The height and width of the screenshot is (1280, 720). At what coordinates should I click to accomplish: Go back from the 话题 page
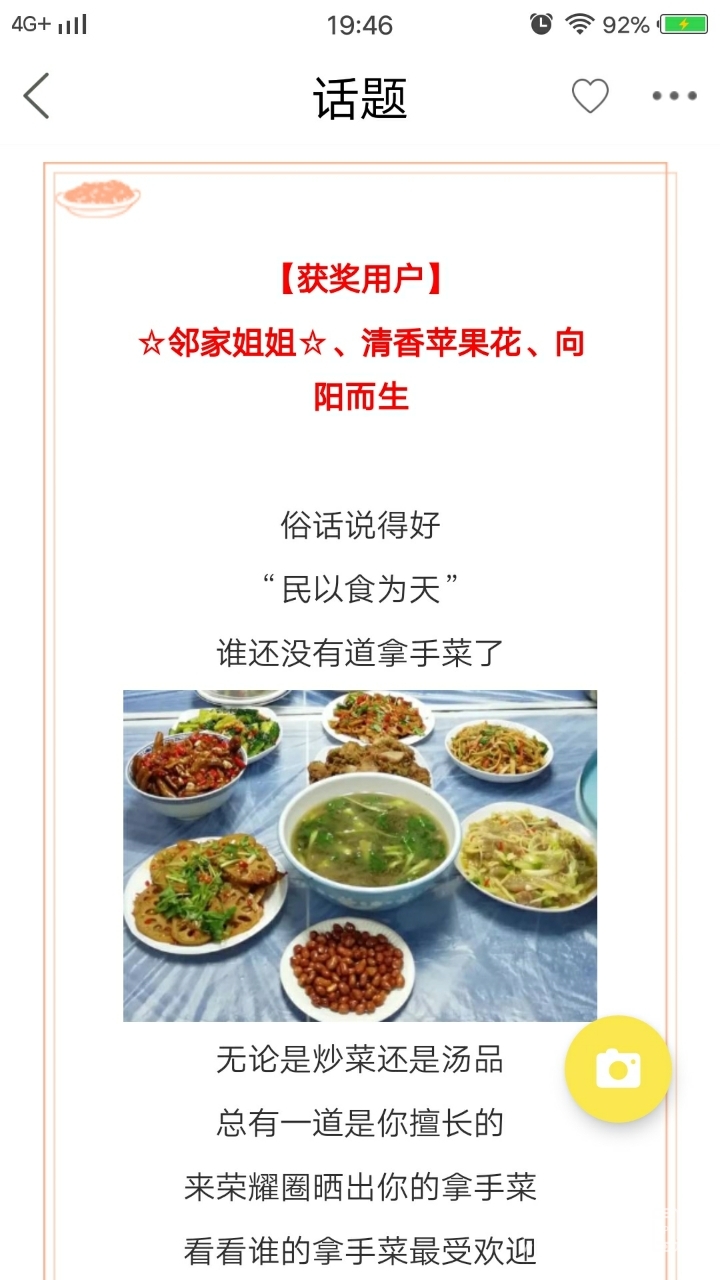pyautogui.click(x=37, y=97)
